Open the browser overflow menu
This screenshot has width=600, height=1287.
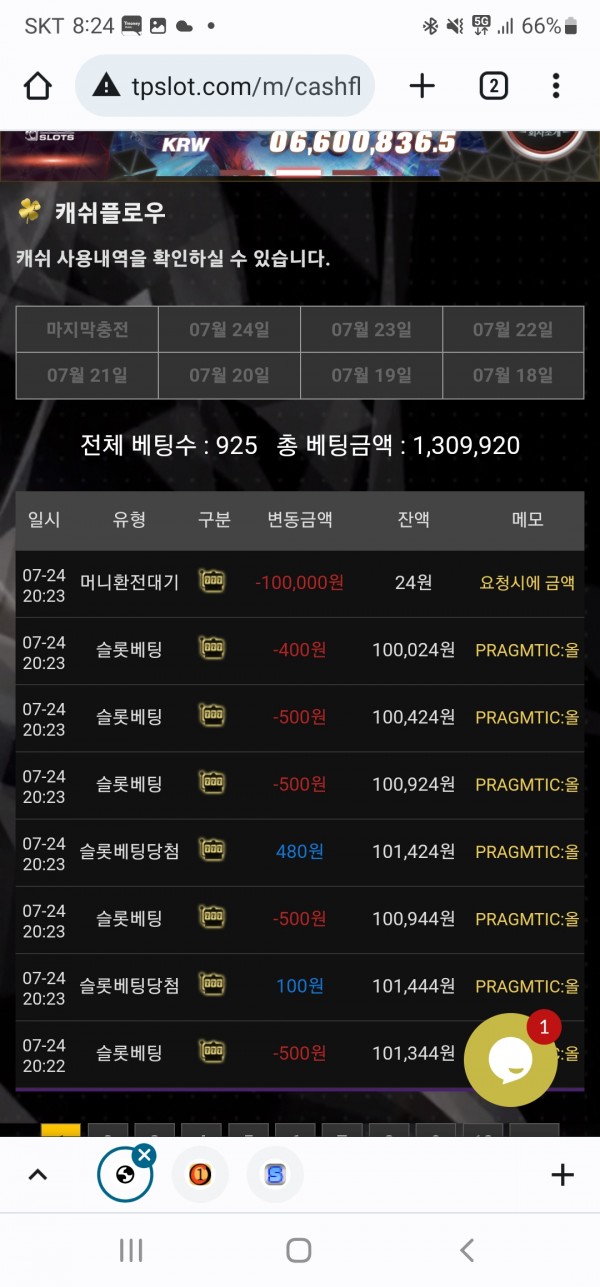(556, 86)
